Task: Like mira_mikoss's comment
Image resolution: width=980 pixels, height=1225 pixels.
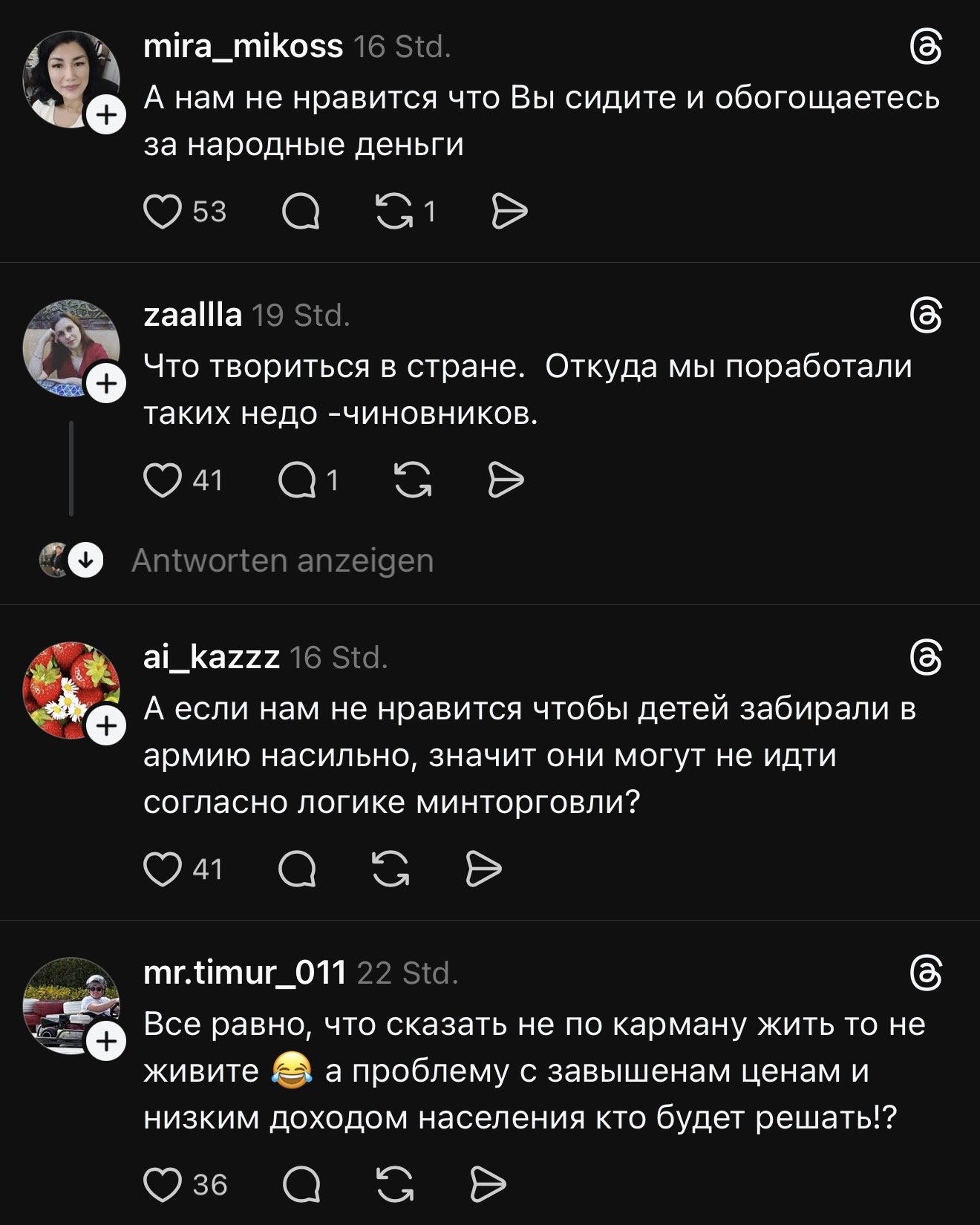Action: [162, 212]
